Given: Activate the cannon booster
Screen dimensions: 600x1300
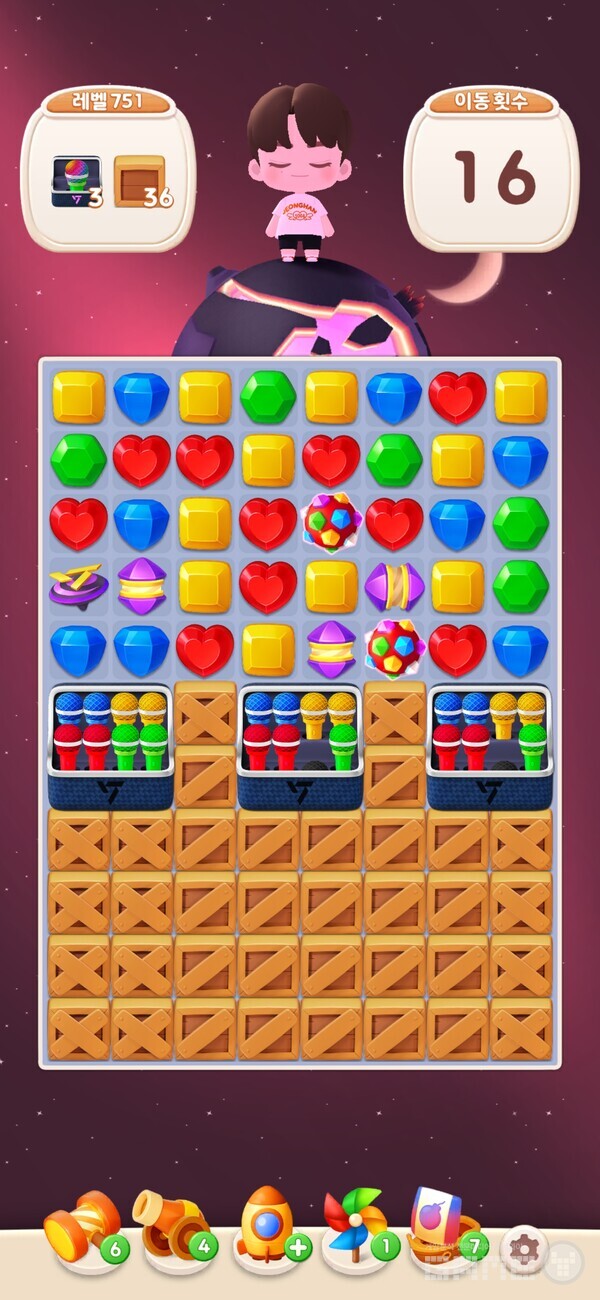Looking at the screenshot, I should tap(170, 1225).
